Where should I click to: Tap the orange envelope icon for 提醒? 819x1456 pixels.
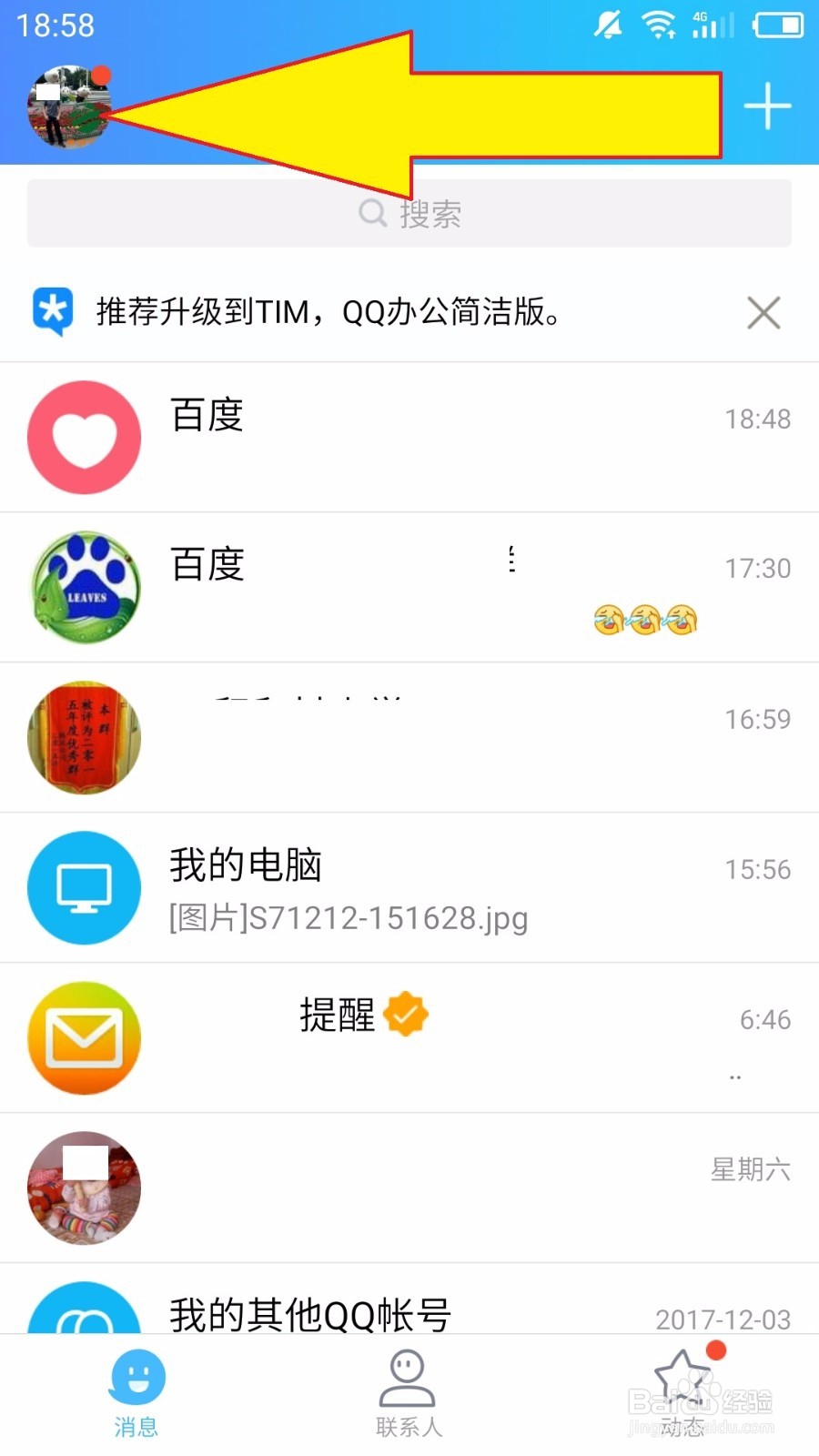84,1037
